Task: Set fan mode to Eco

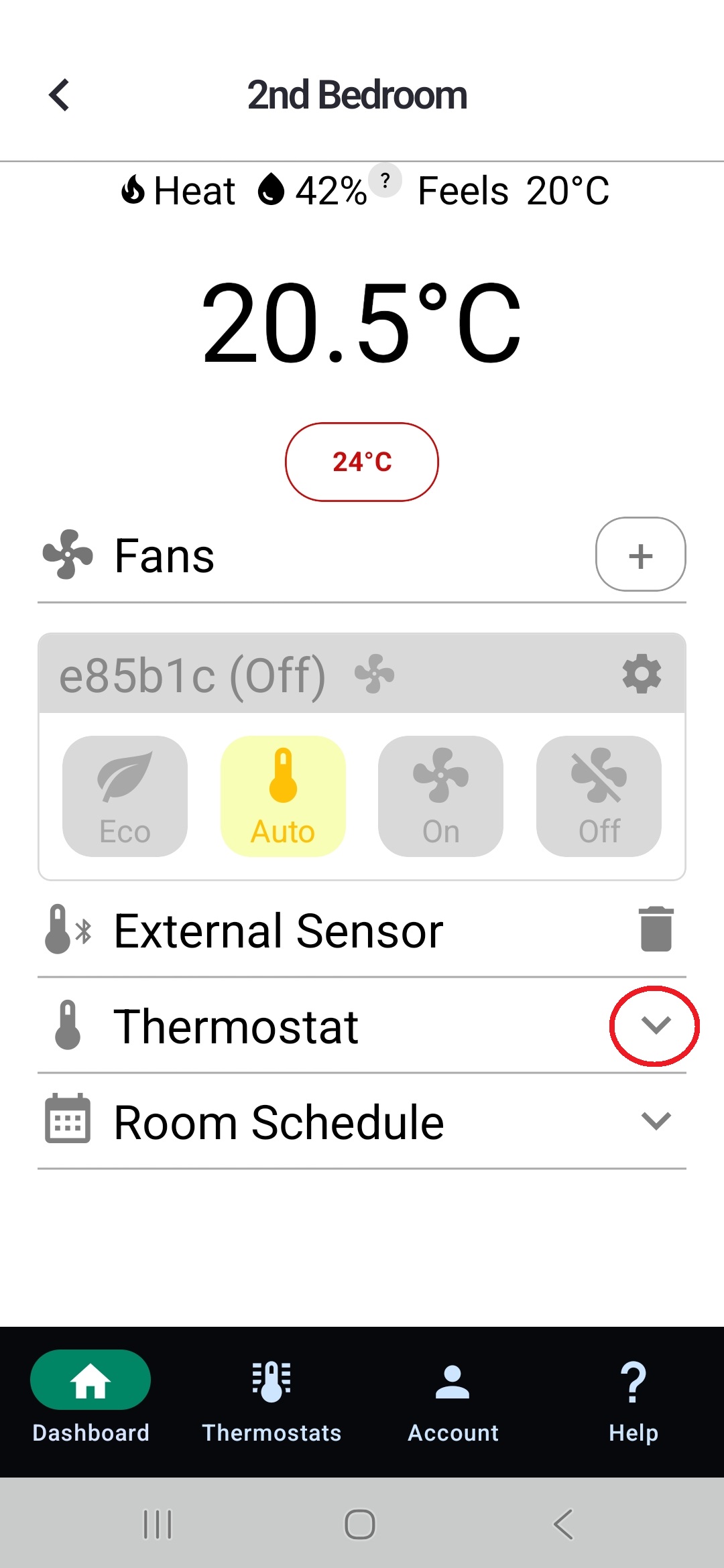Action: pyautogui.click(x=125, y=796)
